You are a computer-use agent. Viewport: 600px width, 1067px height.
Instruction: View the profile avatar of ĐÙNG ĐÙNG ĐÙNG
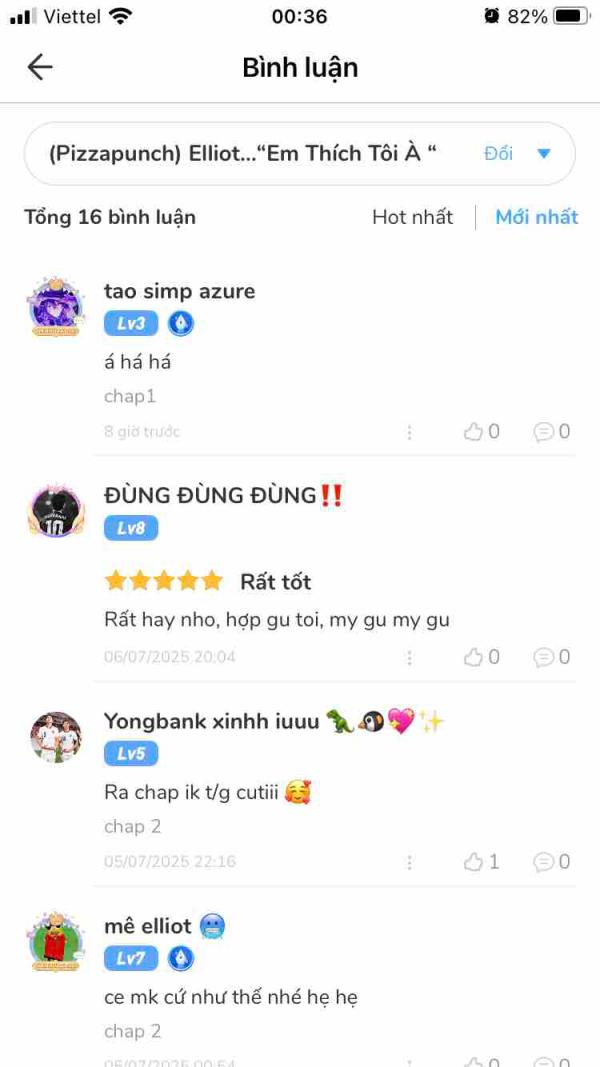pos(56,510)
